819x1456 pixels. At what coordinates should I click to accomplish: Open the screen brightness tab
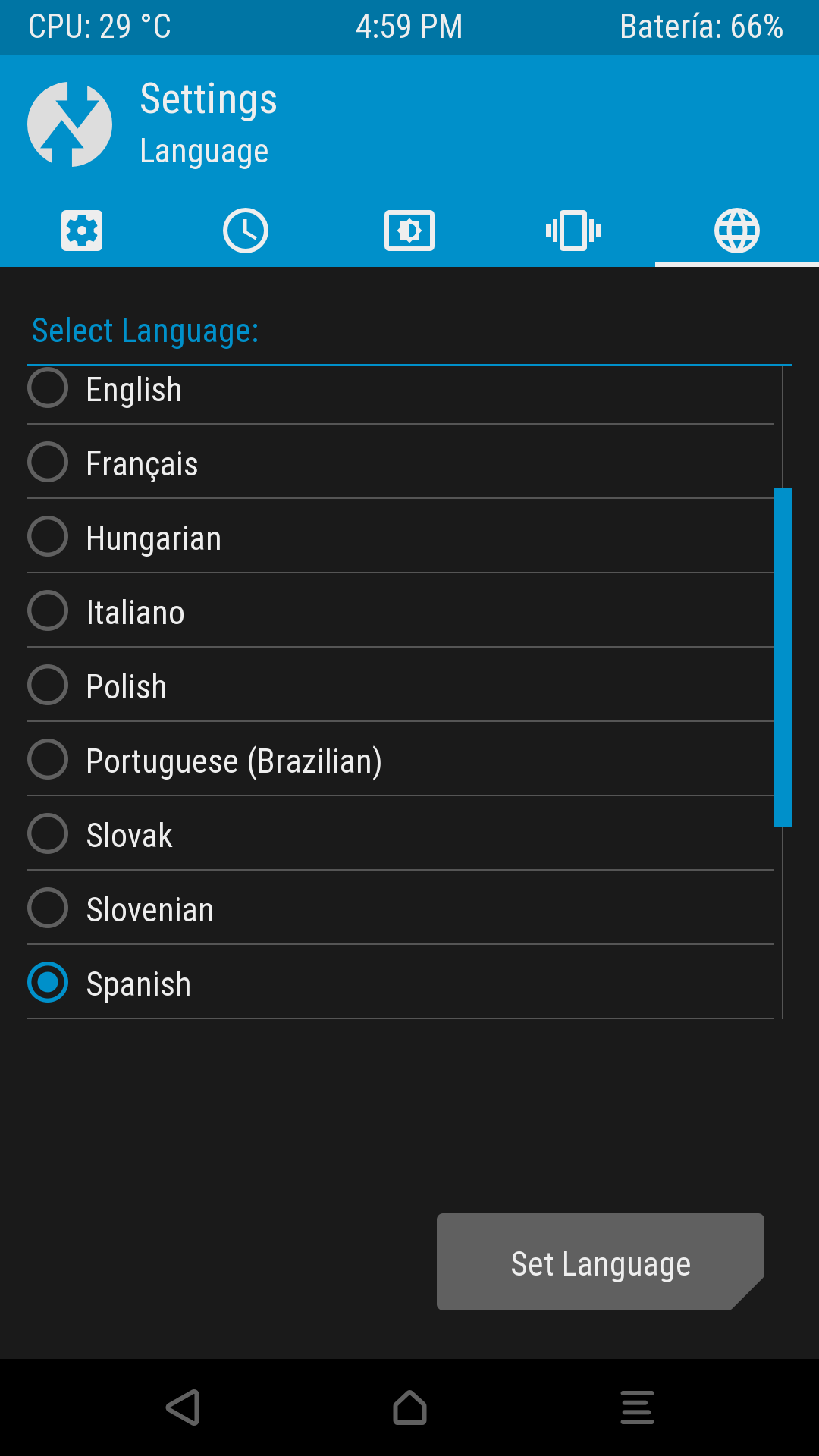pos(409,231)
